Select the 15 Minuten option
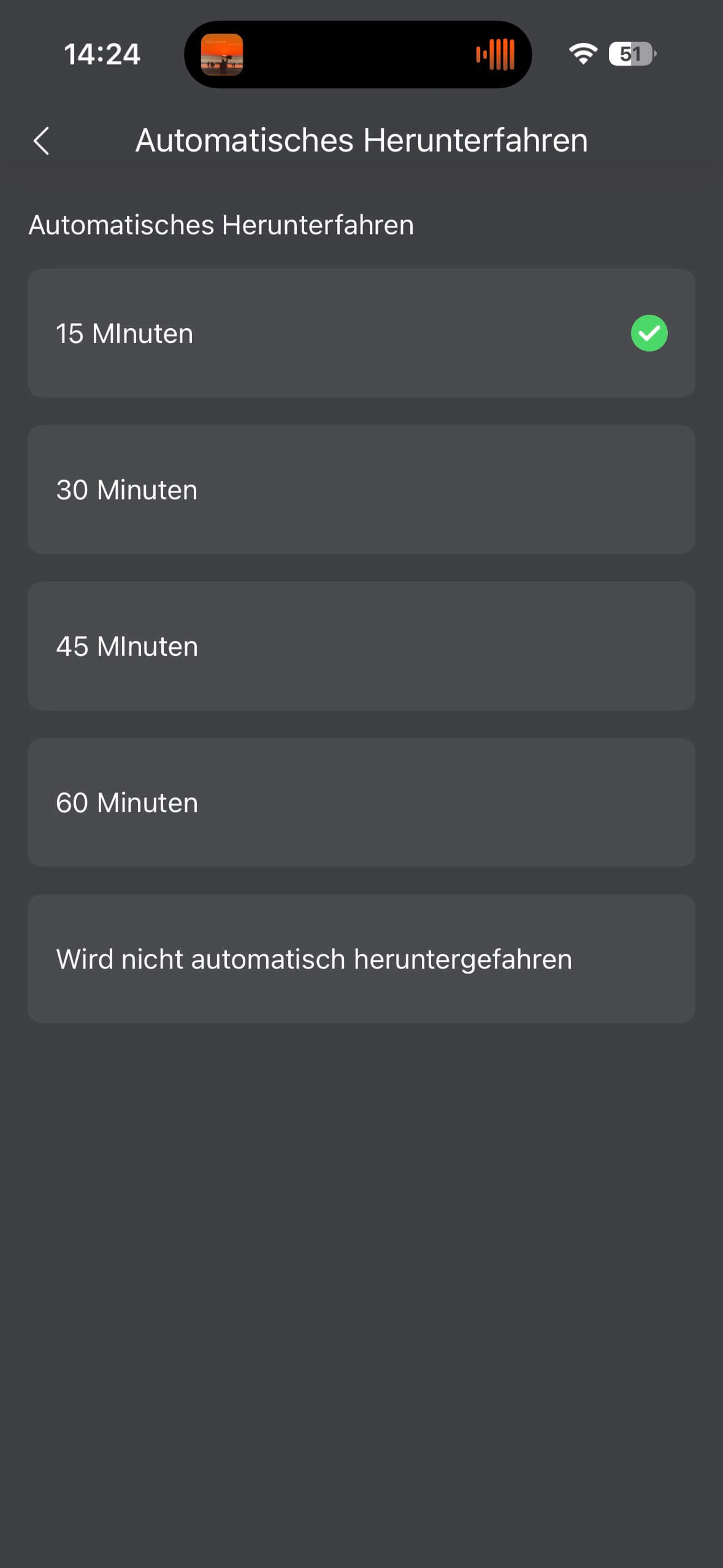 click(x=361, y=333)
